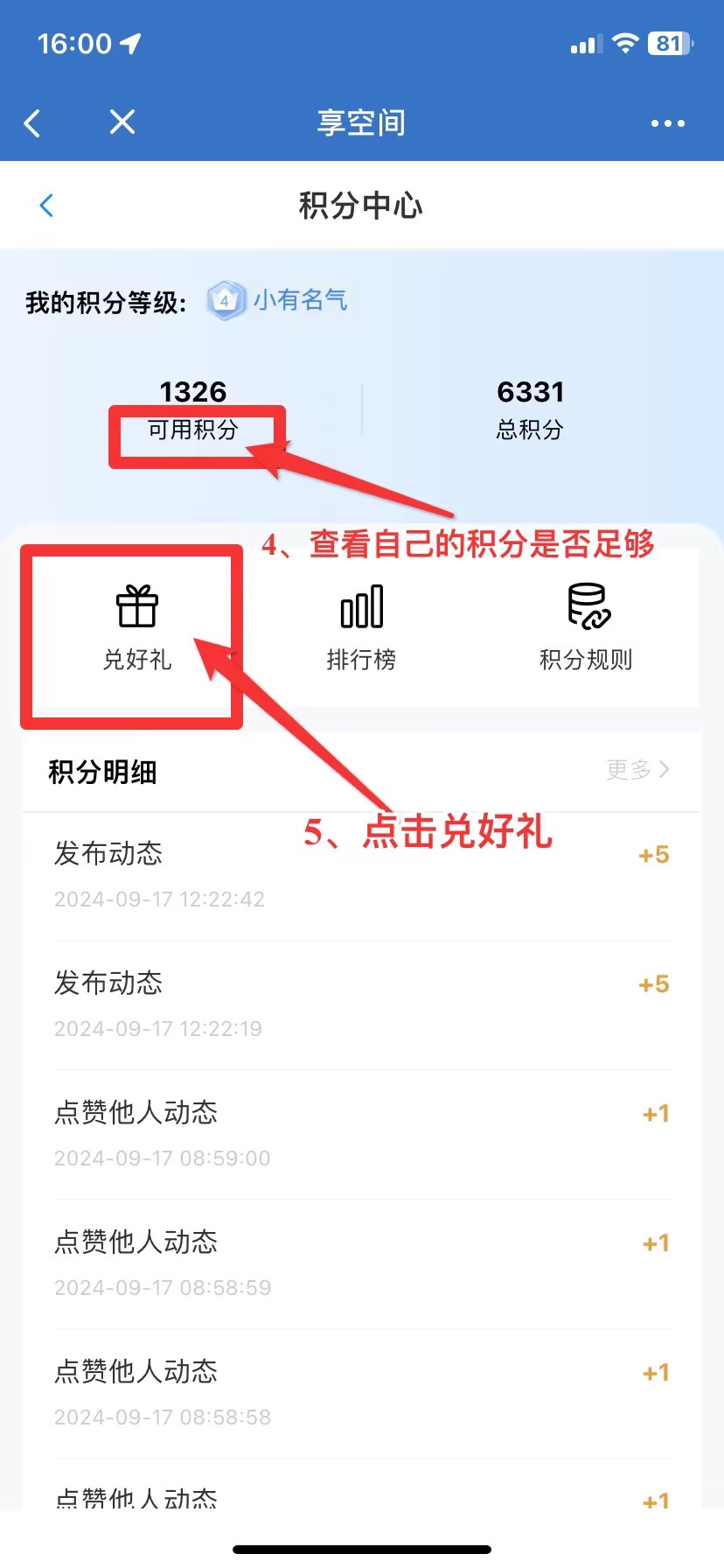Open 更多 for the full points details
724x1568 pixels.
637,770
